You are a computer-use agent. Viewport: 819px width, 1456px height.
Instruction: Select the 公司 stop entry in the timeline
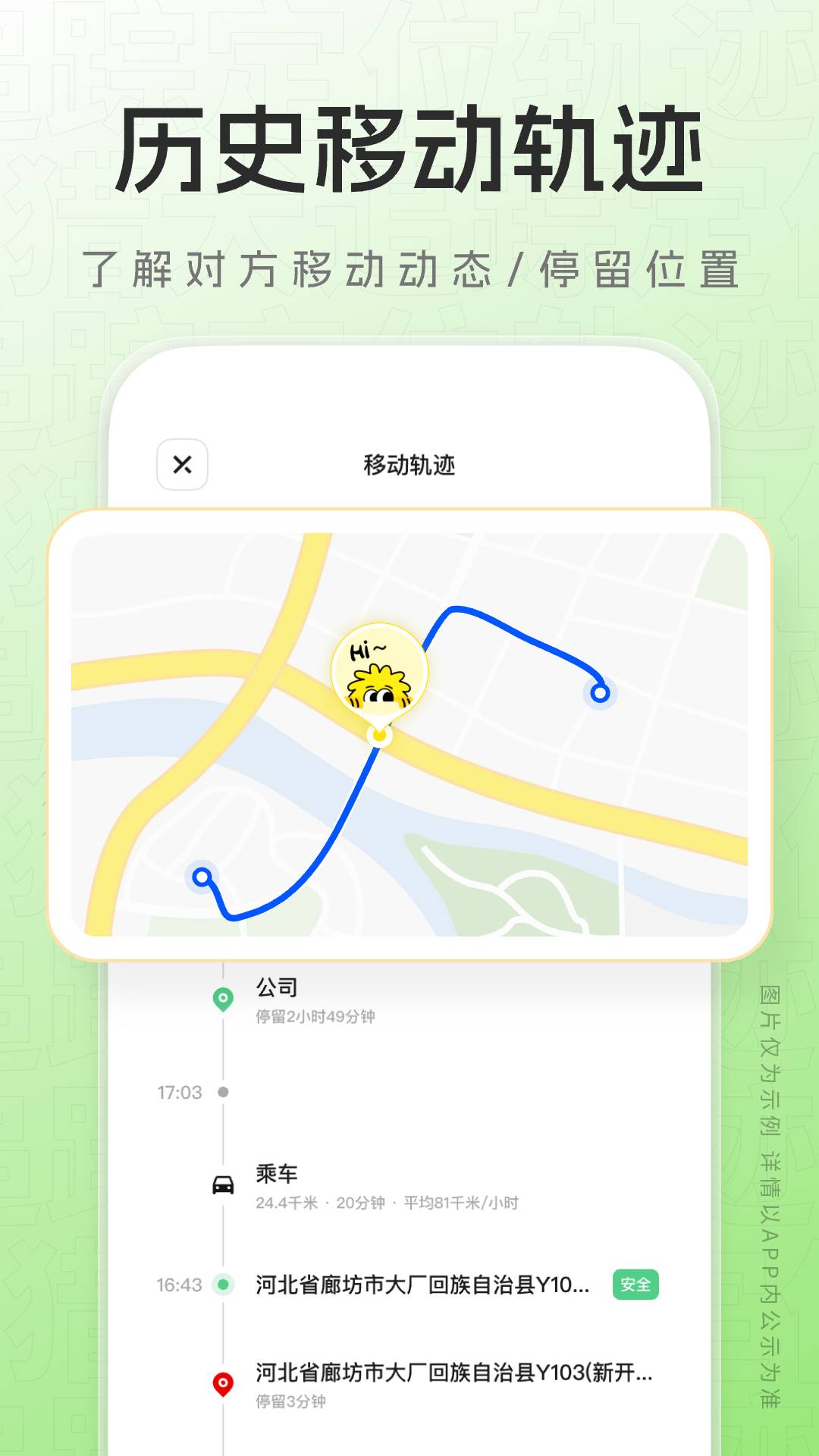(x=277, y=988)
